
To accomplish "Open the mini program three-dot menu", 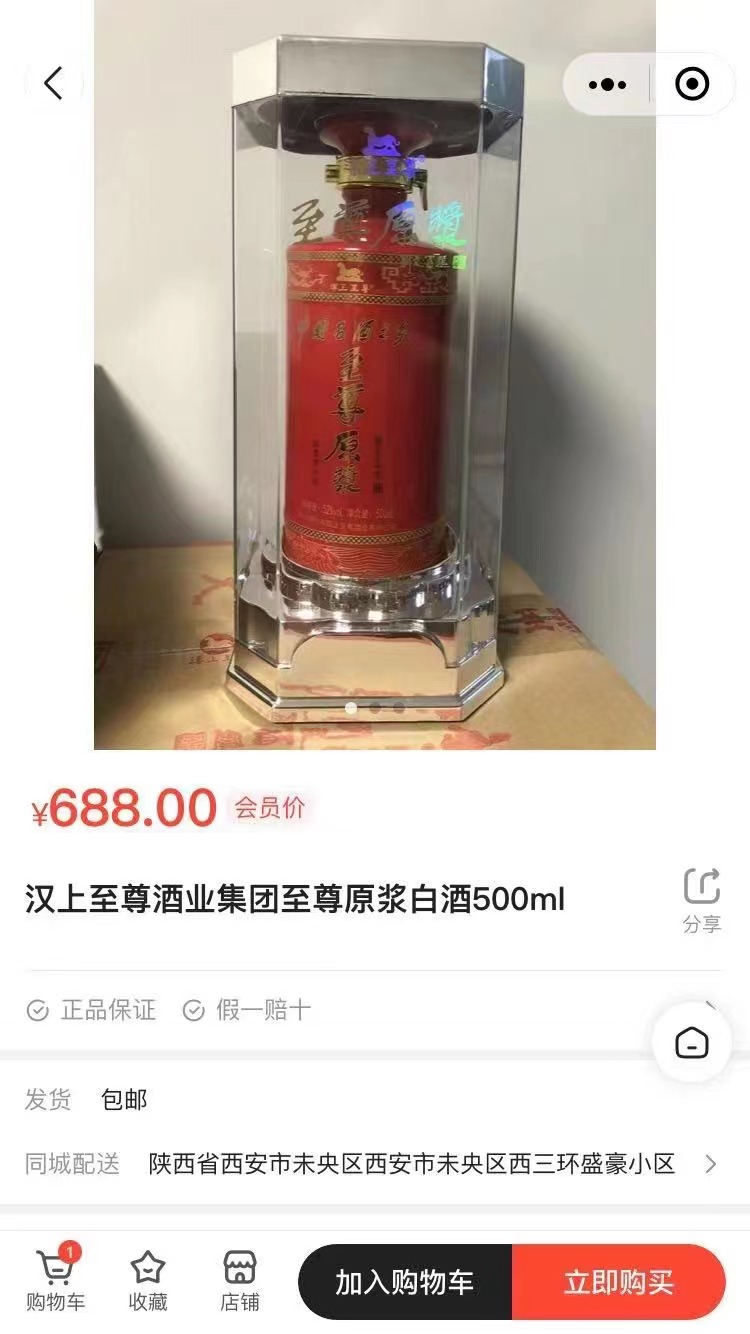I will point(607,85).
